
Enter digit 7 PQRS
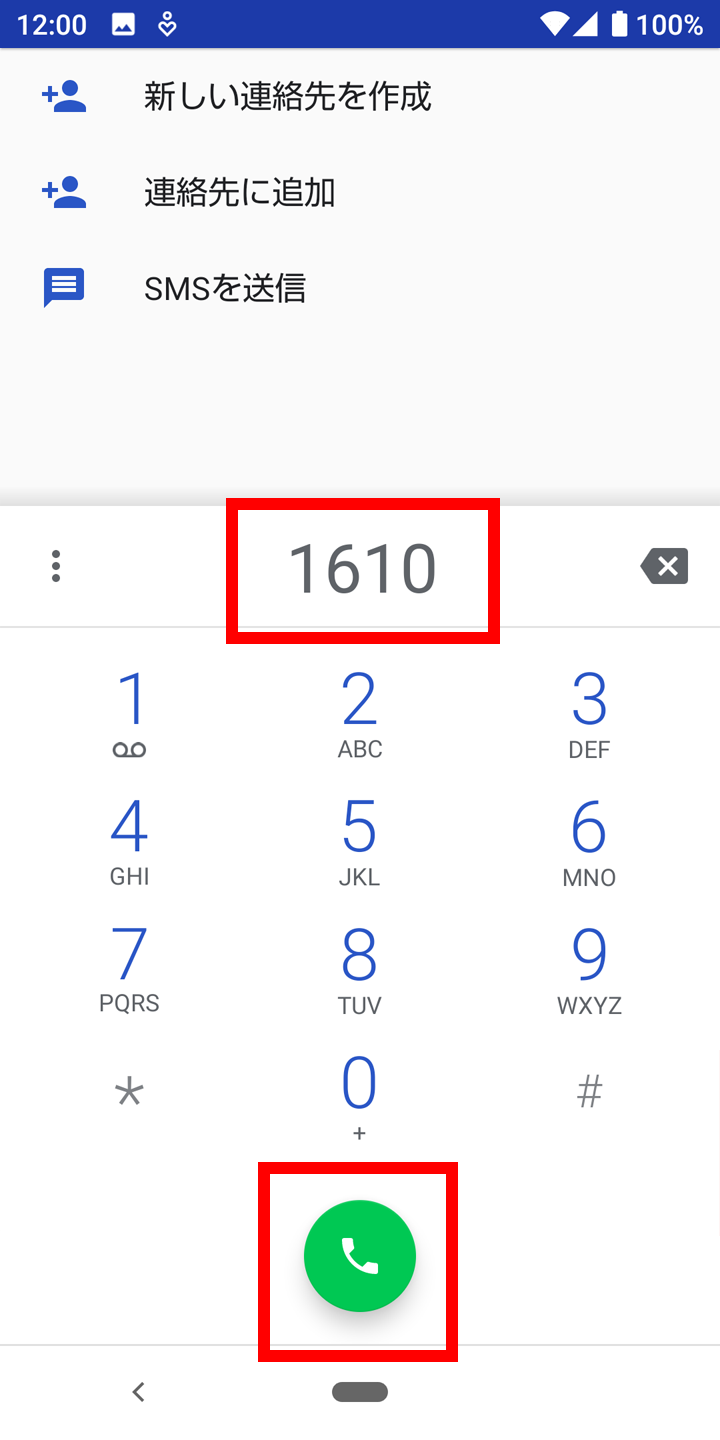130,970
